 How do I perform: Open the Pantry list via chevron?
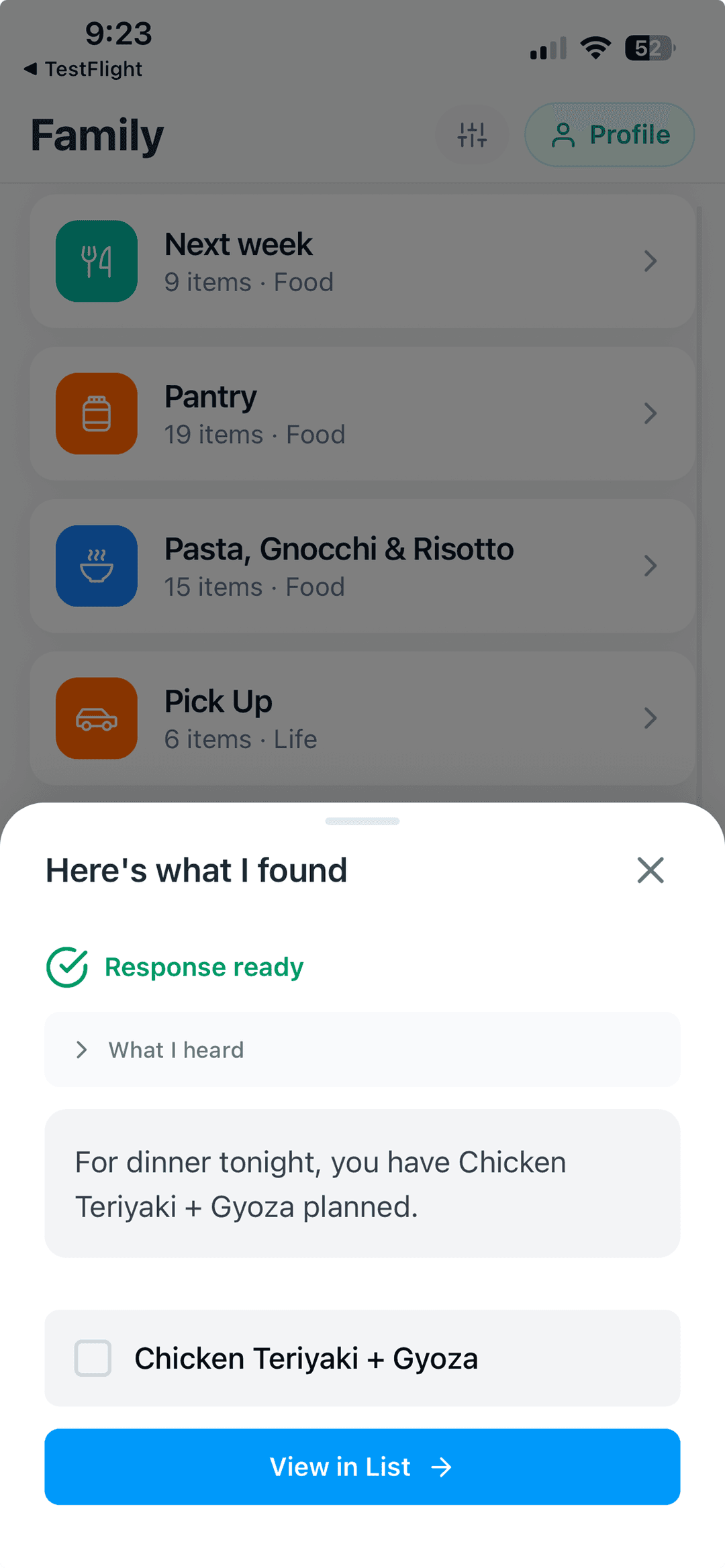(x=649, y=413)
